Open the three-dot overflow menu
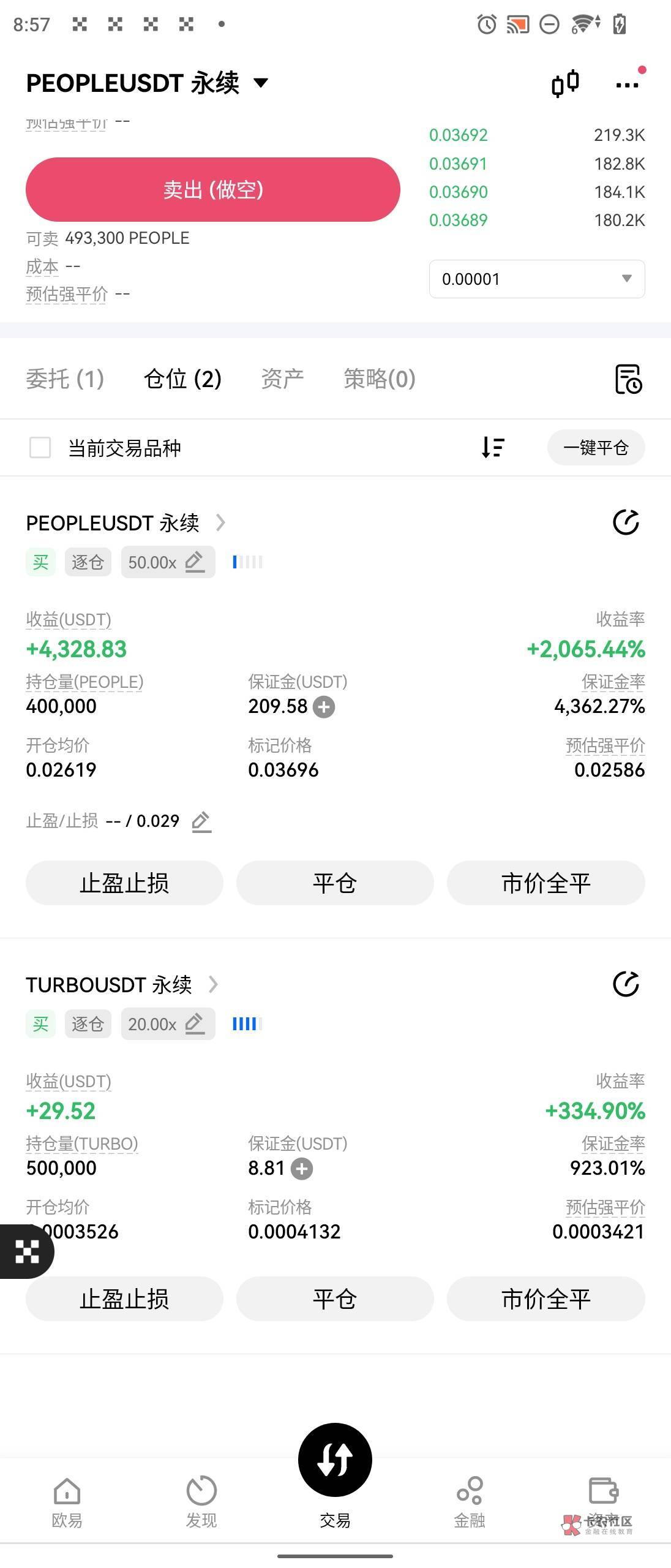This screenshot has width=671, height=1568. coord(627,85)
